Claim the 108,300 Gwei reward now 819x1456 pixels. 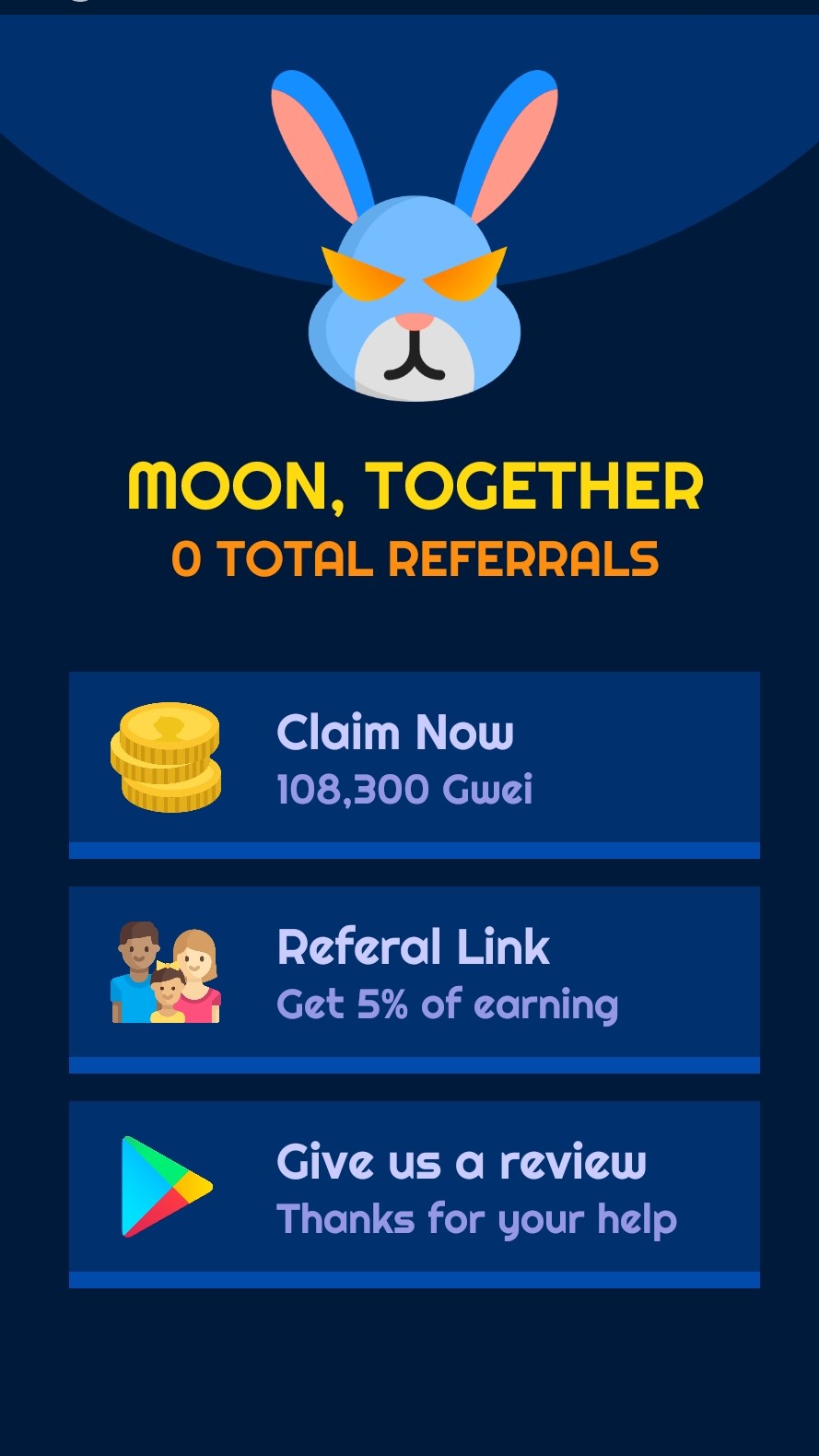coord(414,761)
